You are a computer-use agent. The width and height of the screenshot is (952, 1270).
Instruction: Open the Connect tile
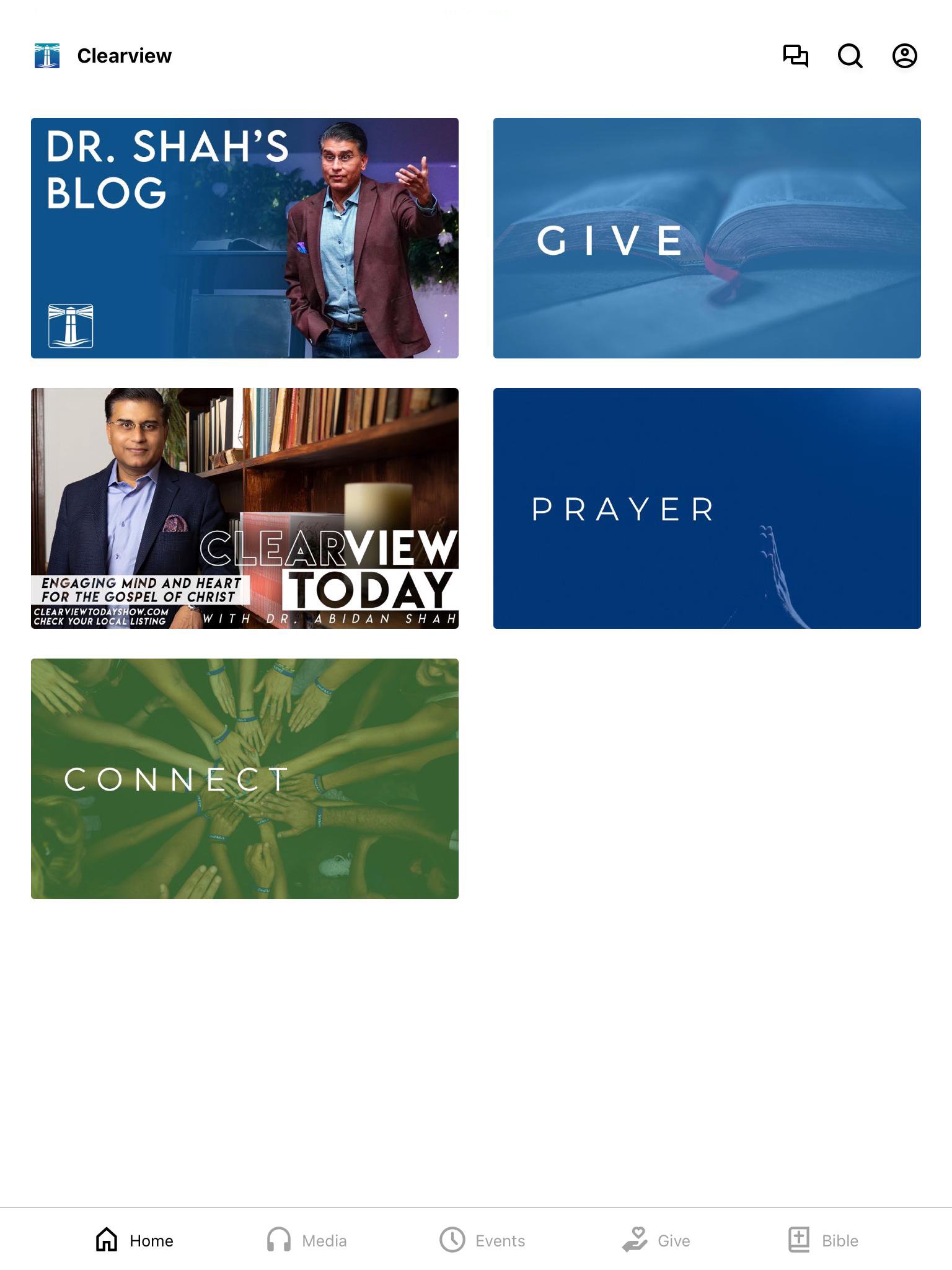click(x=245, y=779)
